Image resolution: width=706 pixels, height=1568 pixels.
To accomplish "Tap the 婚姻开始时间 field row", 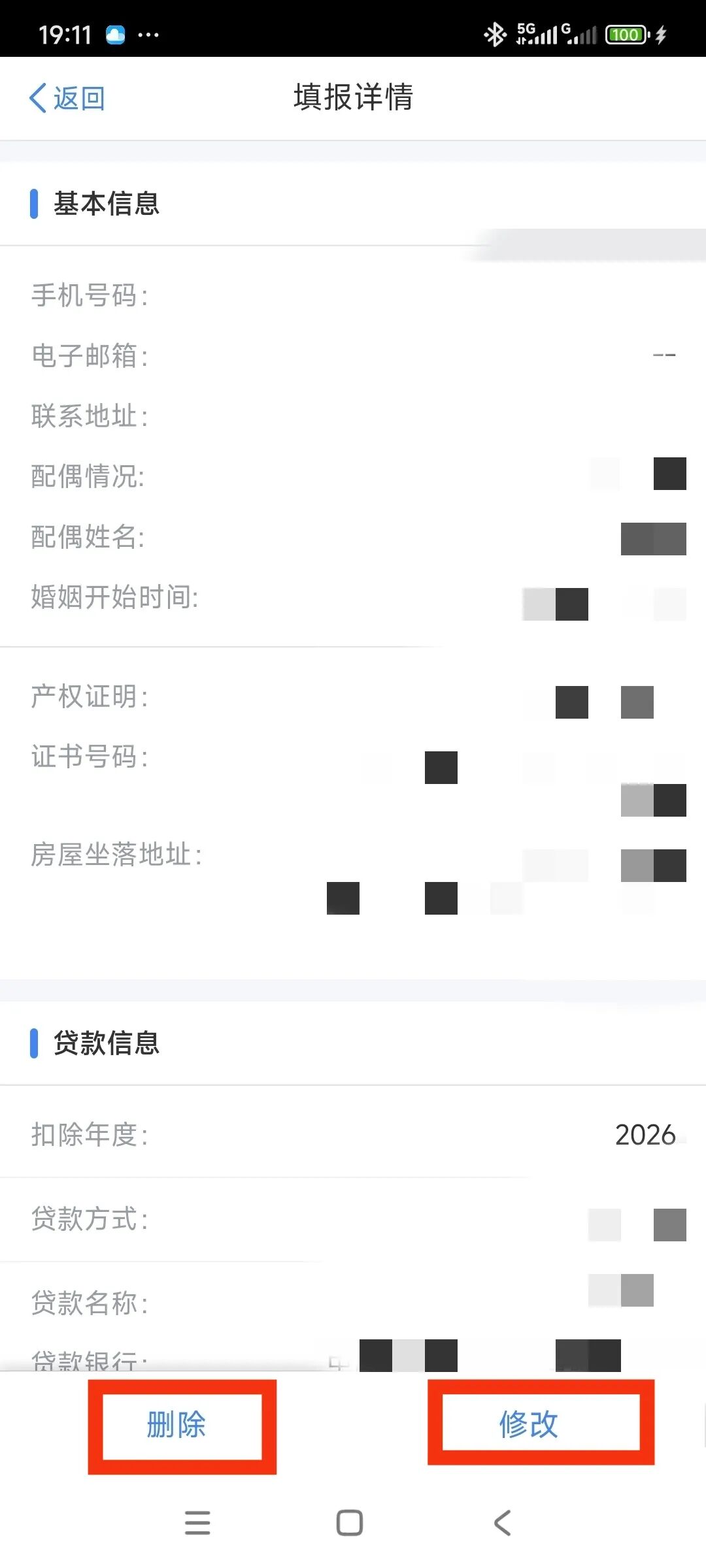I will (x=353, y=596).
